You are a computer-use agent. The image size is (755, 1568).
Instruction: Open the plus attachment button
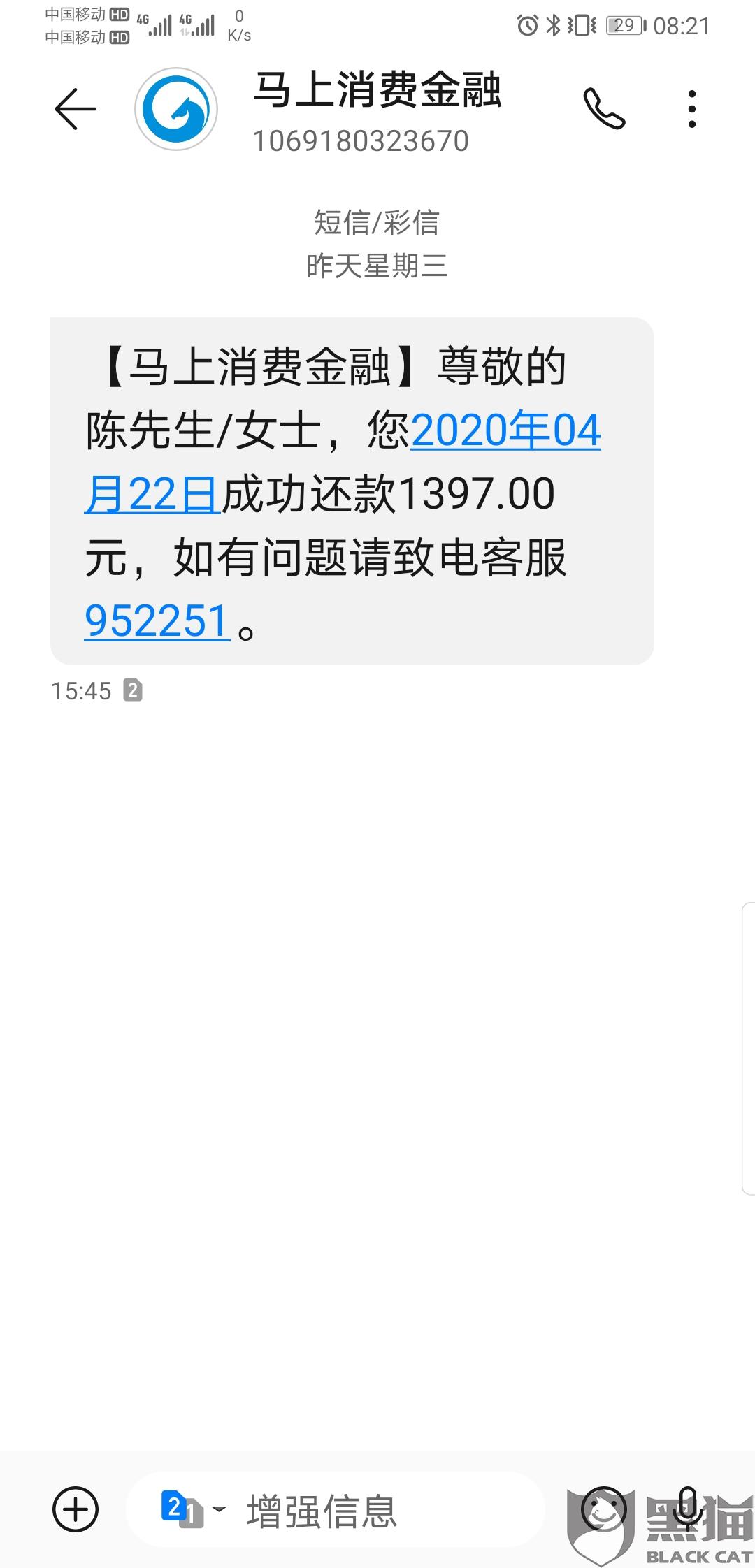(75, 1509)
